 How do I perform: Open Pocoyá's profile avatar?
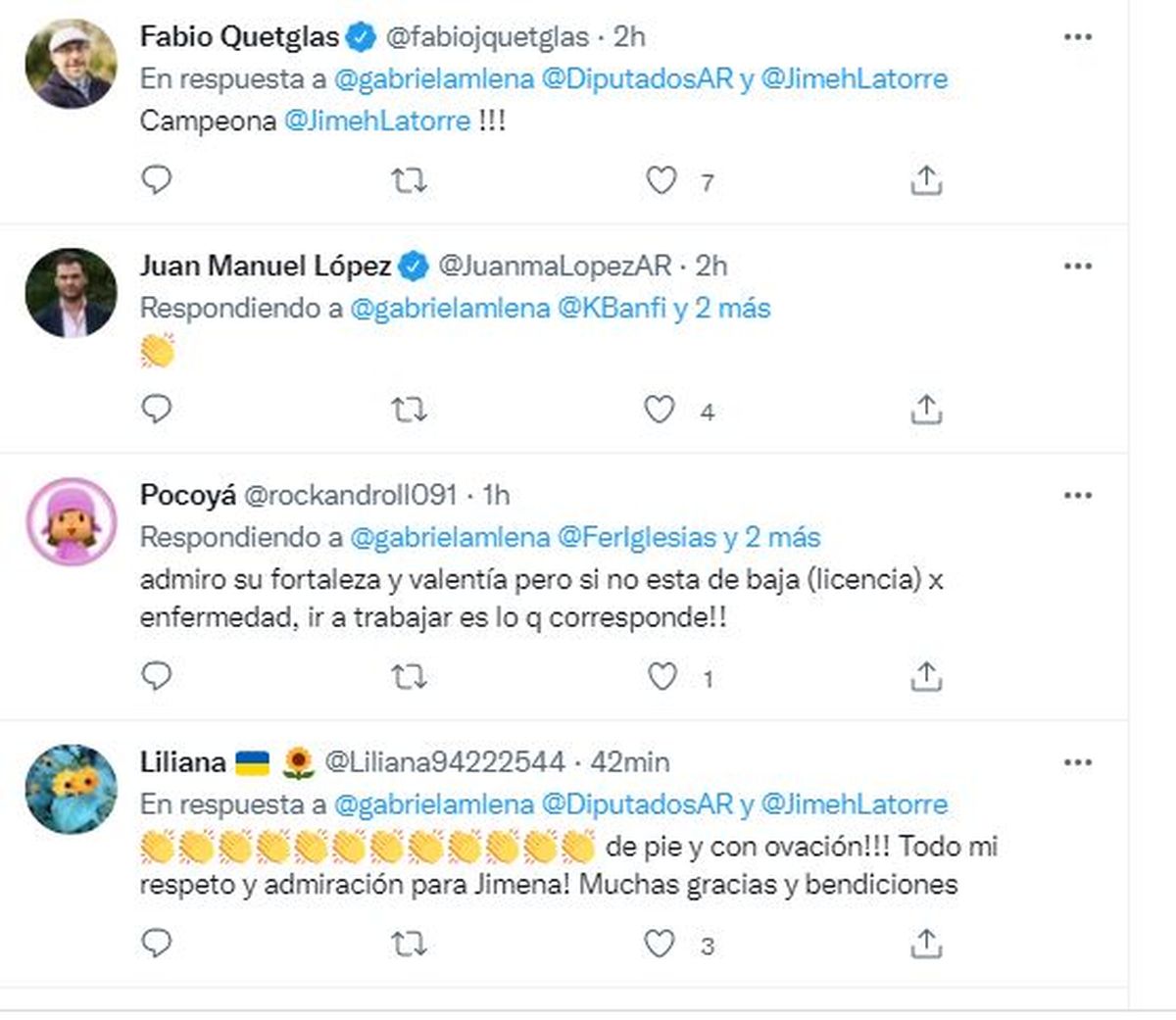tap(71, 520)
